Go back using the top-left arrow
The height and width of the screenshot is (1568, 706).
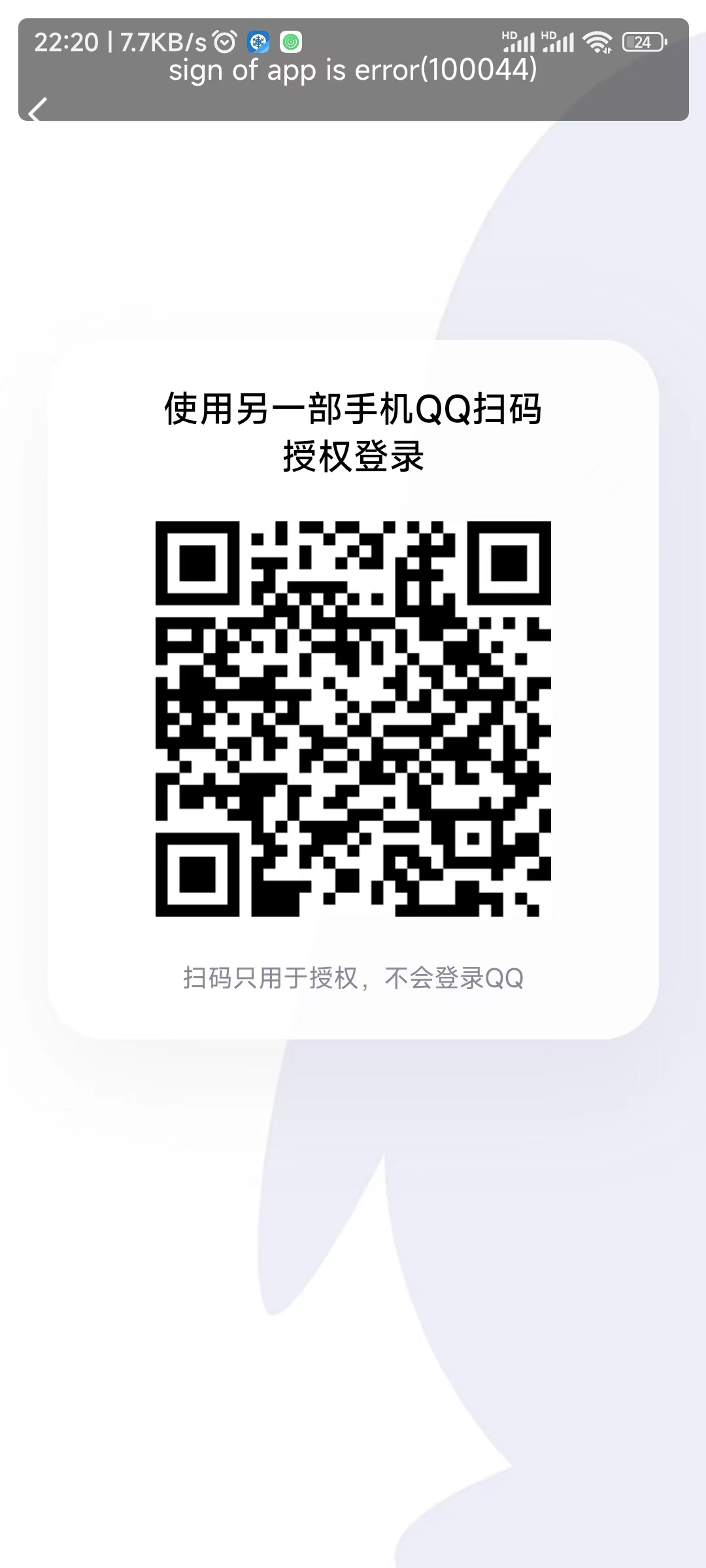38,110
